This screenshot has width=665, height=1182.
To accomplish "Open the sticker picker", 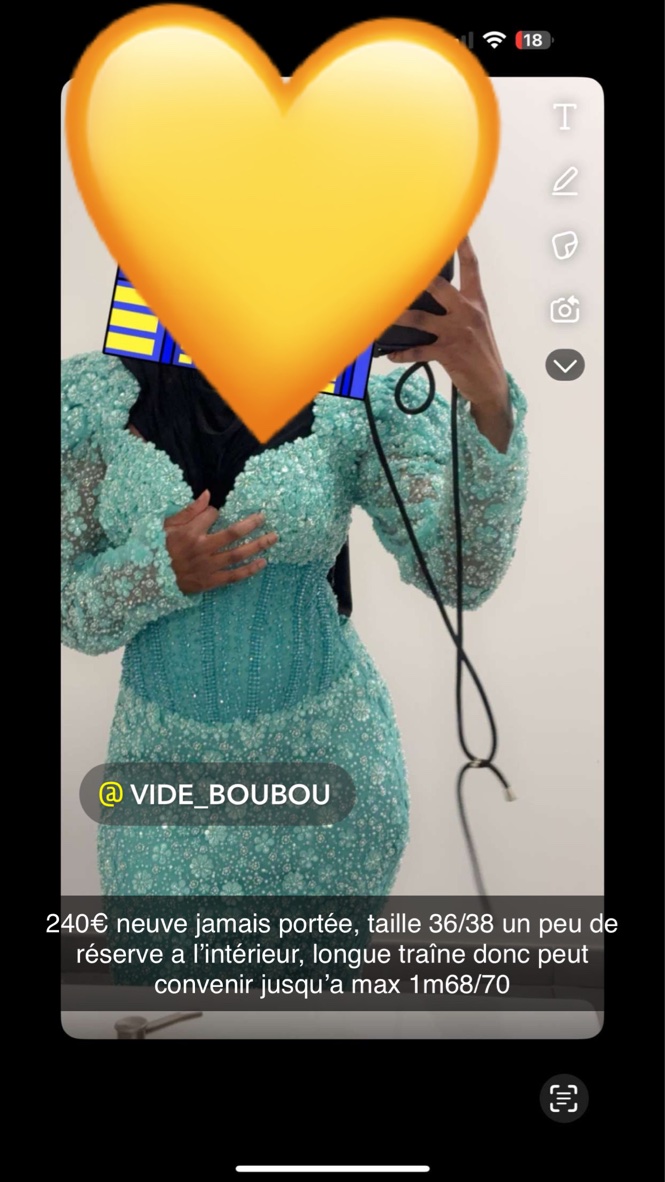I will coord(565,246).
